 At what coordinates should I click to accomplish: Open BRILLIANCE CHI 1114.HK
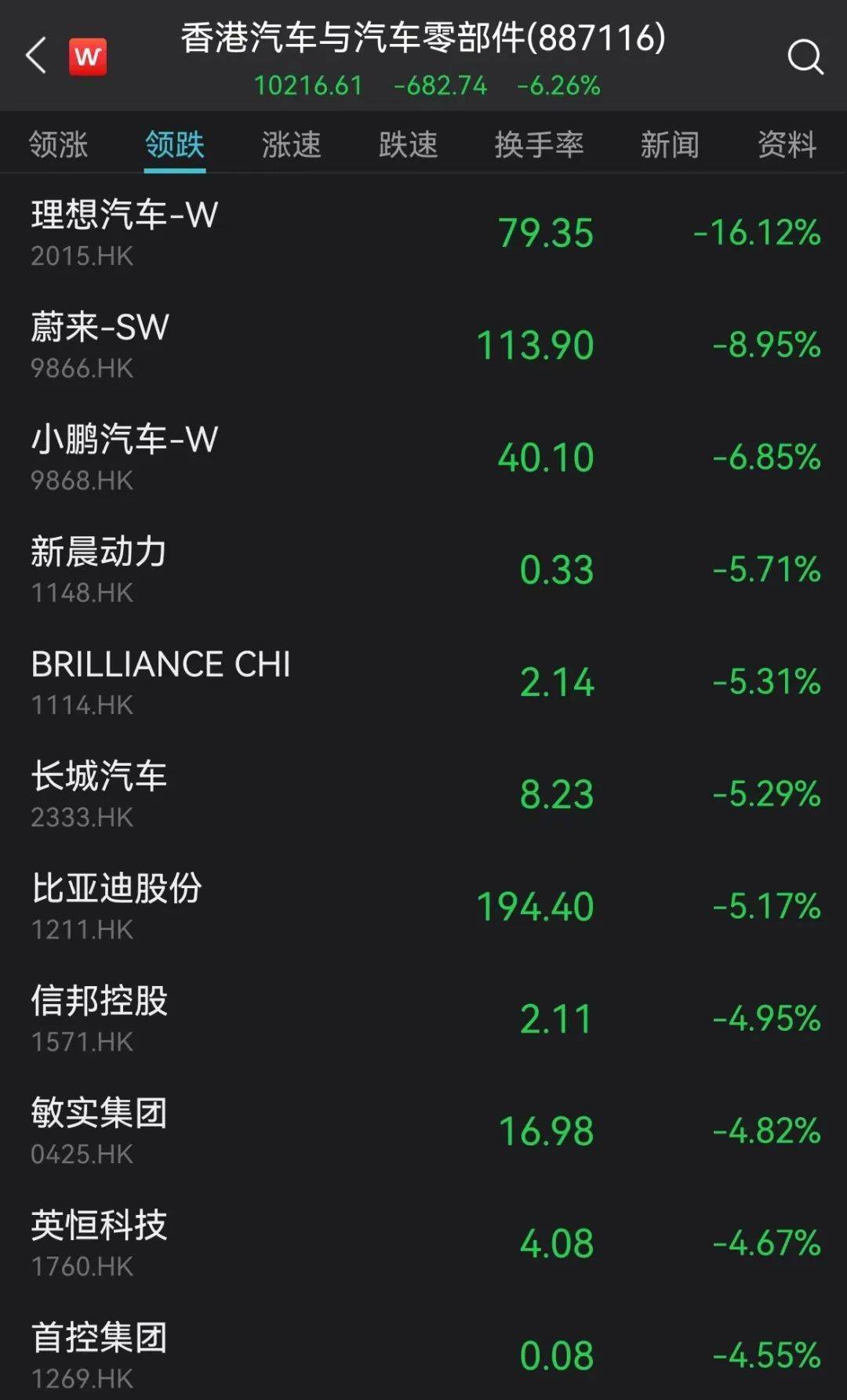click(423, 681)
